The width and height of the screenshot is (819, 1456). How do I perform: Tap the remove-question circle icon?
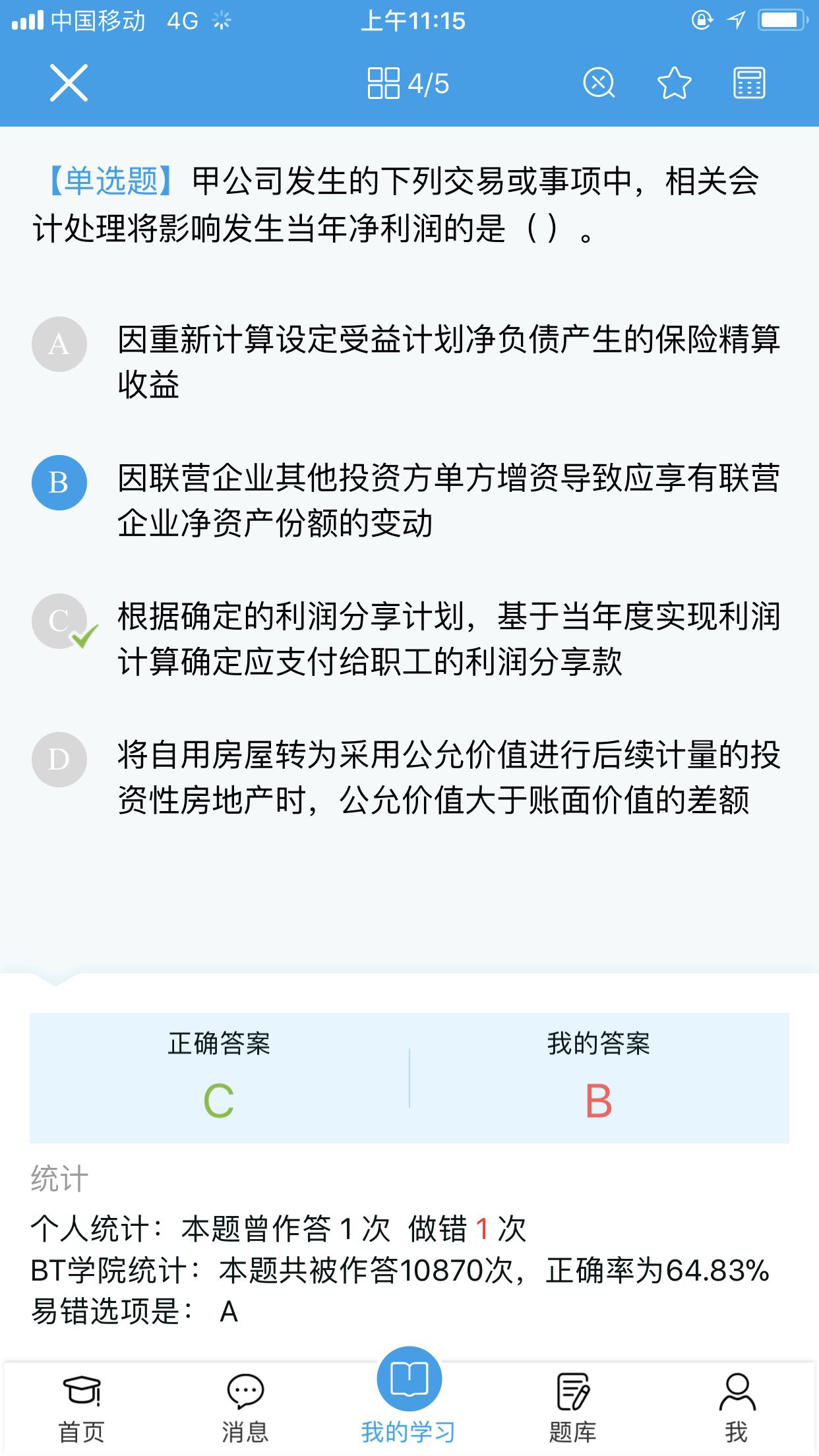tap(599, 85)
